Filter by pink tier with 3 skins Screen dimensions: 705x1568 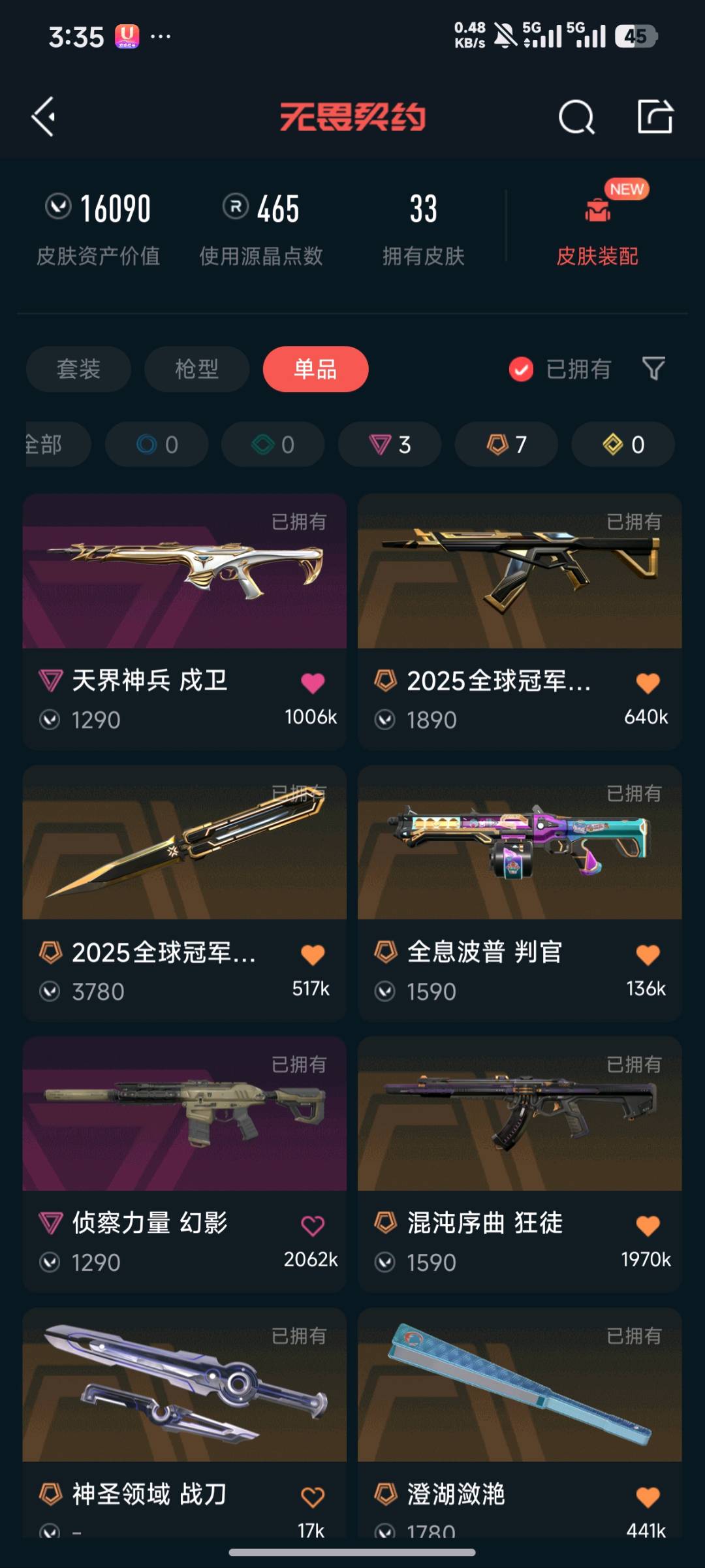pos(390,445)
